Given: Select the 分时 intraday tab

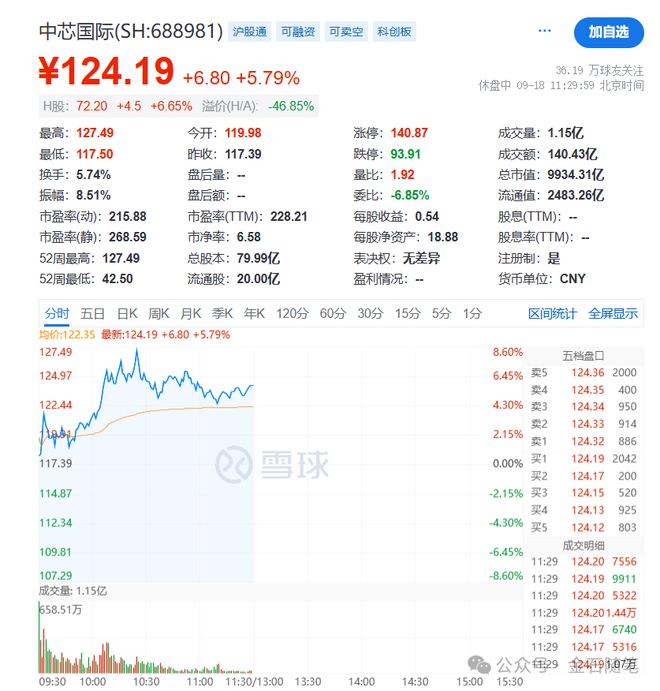Looking at the screenshot, I should (57, 314).
